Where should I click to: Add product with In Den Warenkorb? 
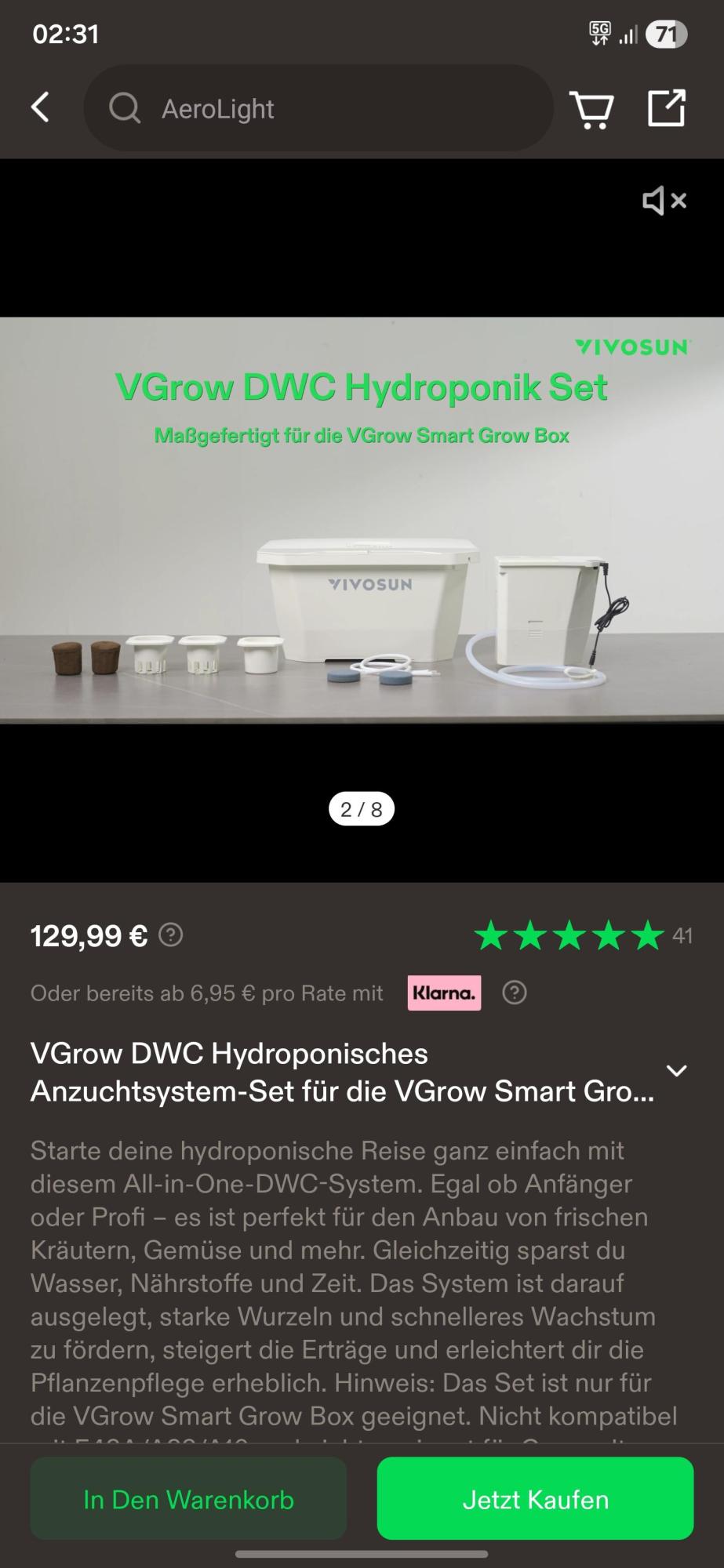(188, 1500)
